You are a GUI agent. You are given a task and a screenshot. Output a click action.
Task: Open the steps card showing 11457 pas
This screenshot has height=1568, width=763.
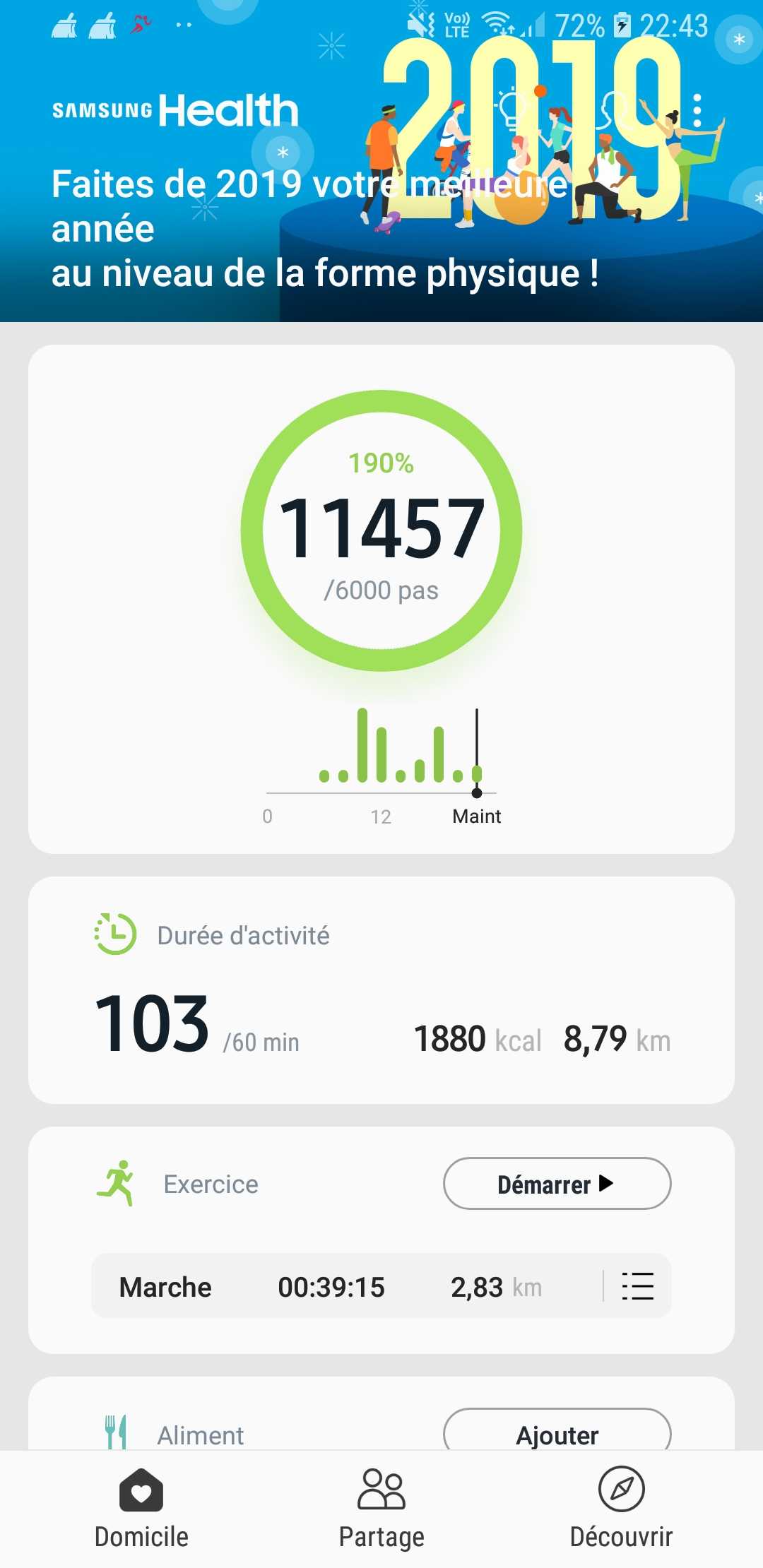381,599
